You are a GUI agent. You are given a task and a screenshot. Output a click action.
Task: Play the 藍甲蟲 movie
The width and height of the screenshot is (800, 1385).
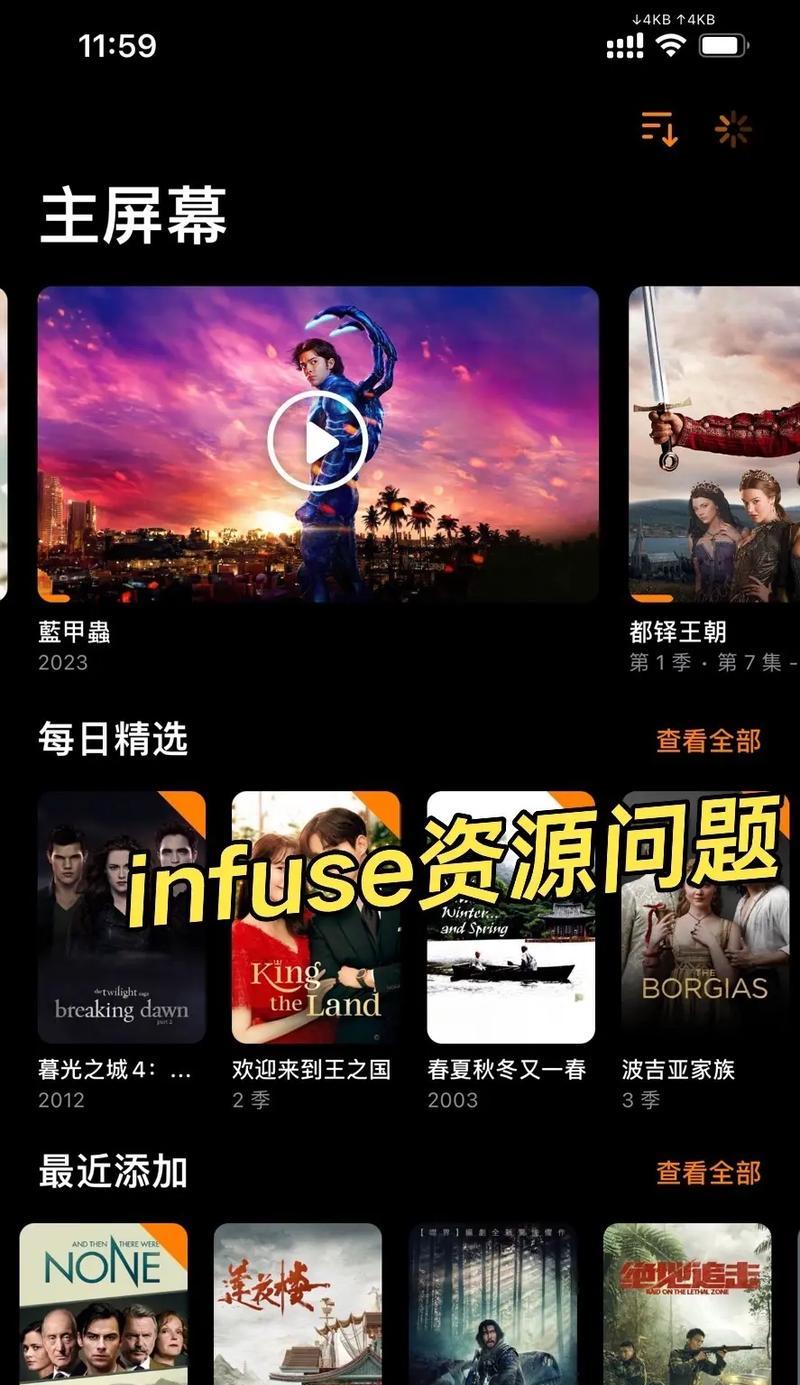tap(317, 441)
